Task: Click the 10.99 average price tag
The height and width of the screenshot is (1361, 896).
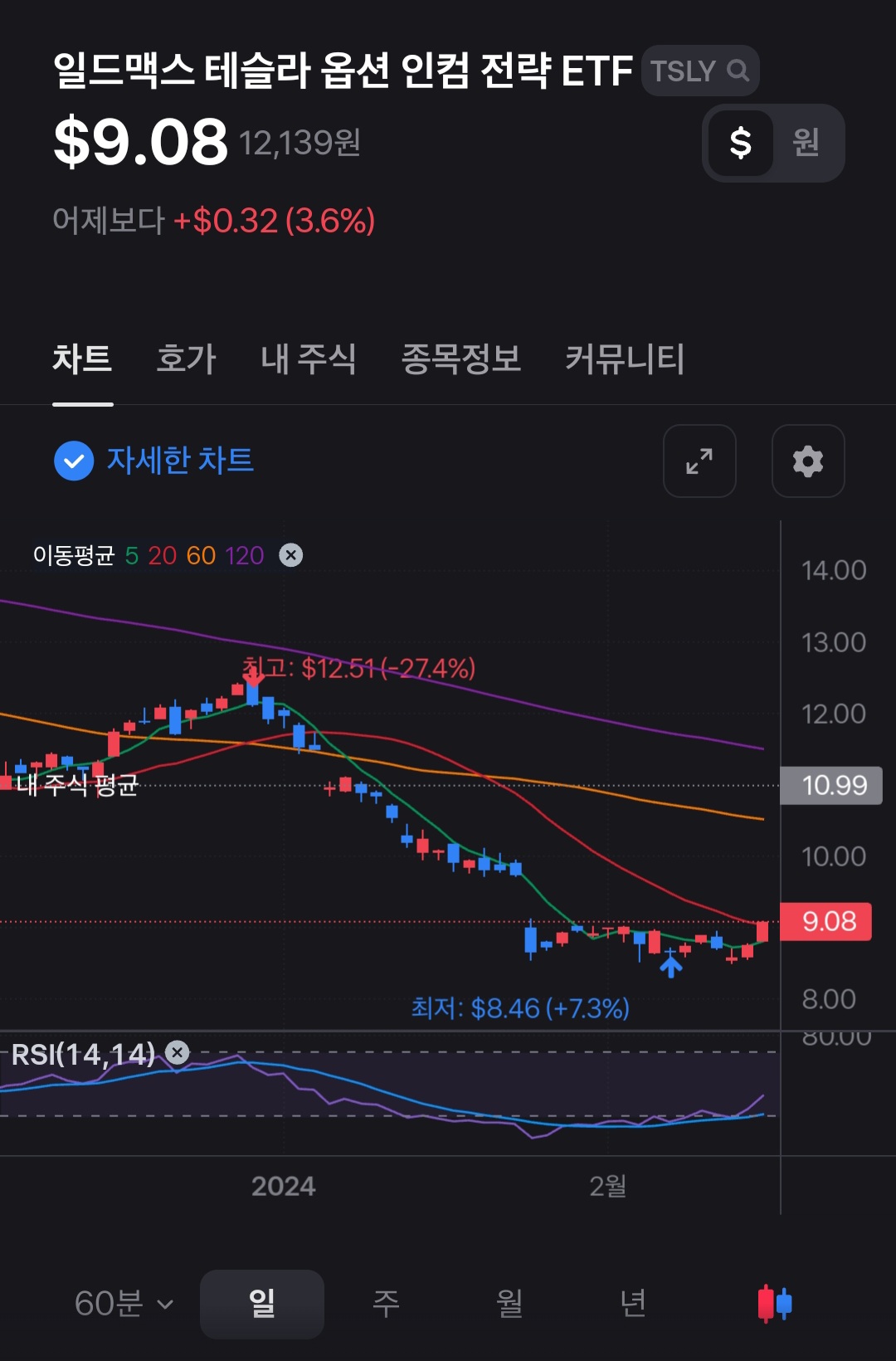Action: point(831,786)
